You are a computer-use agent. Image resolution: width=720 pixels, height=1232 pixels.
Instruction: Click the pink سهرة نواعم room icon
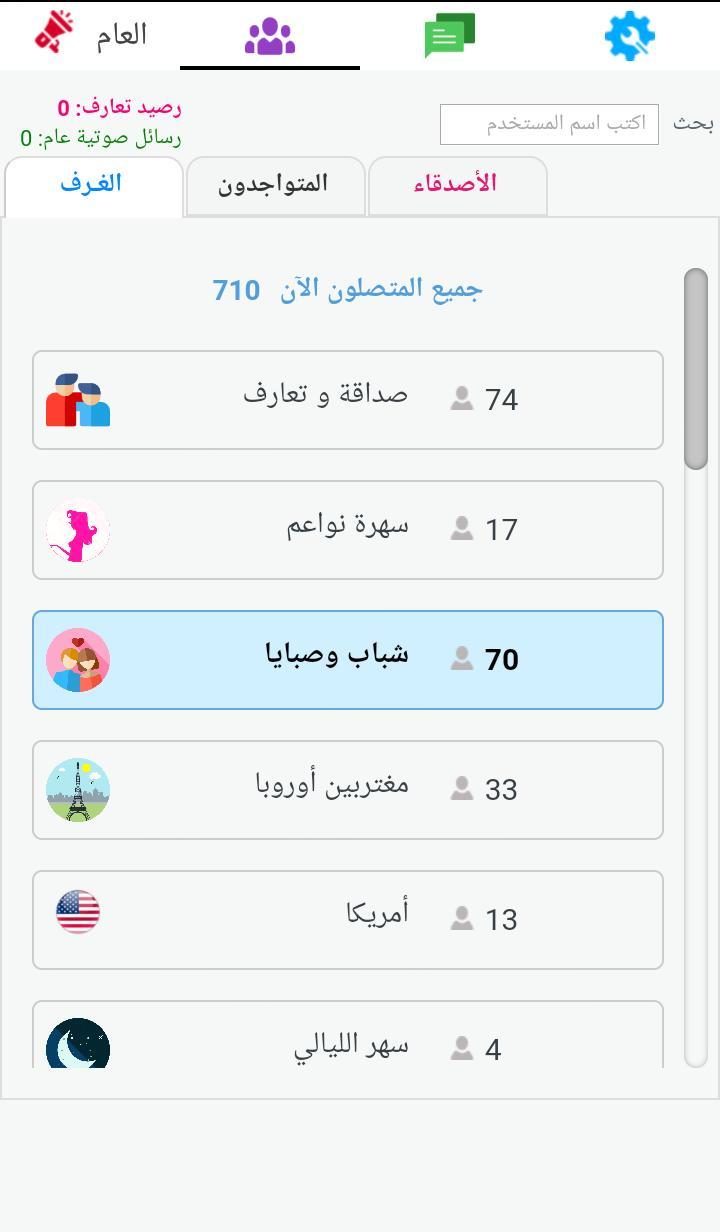click(78, 529)
